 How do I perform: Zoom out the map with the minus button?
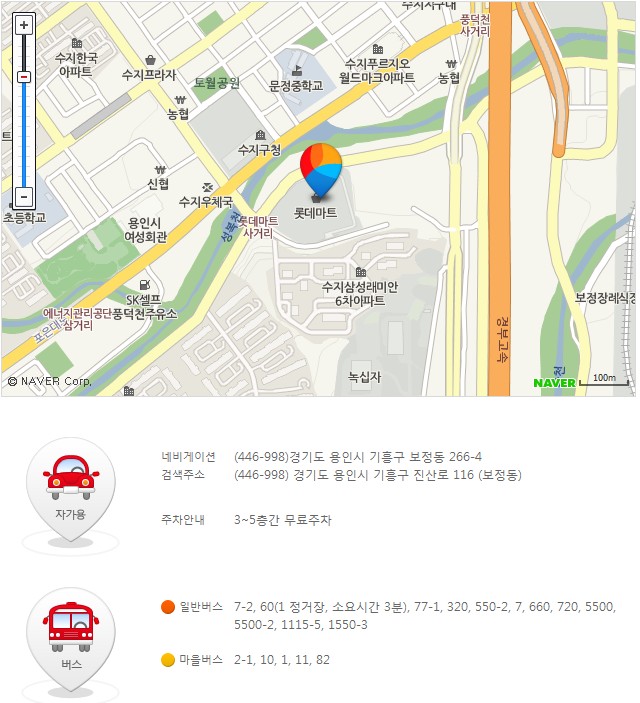(24, 196)
